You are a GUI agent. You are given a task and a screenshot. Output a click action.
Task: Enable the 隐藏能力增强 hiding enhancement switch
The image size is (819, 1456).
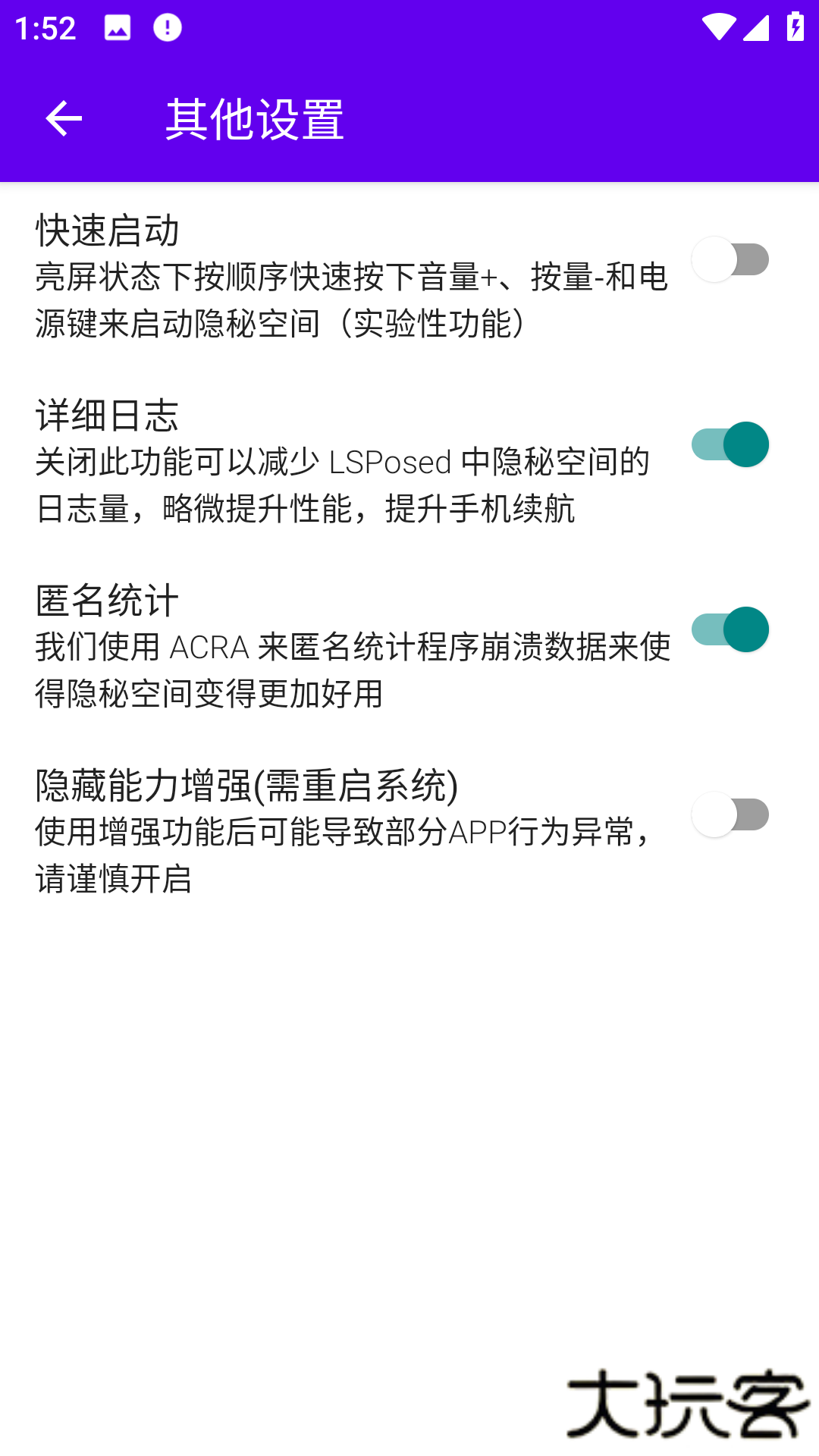730,815
